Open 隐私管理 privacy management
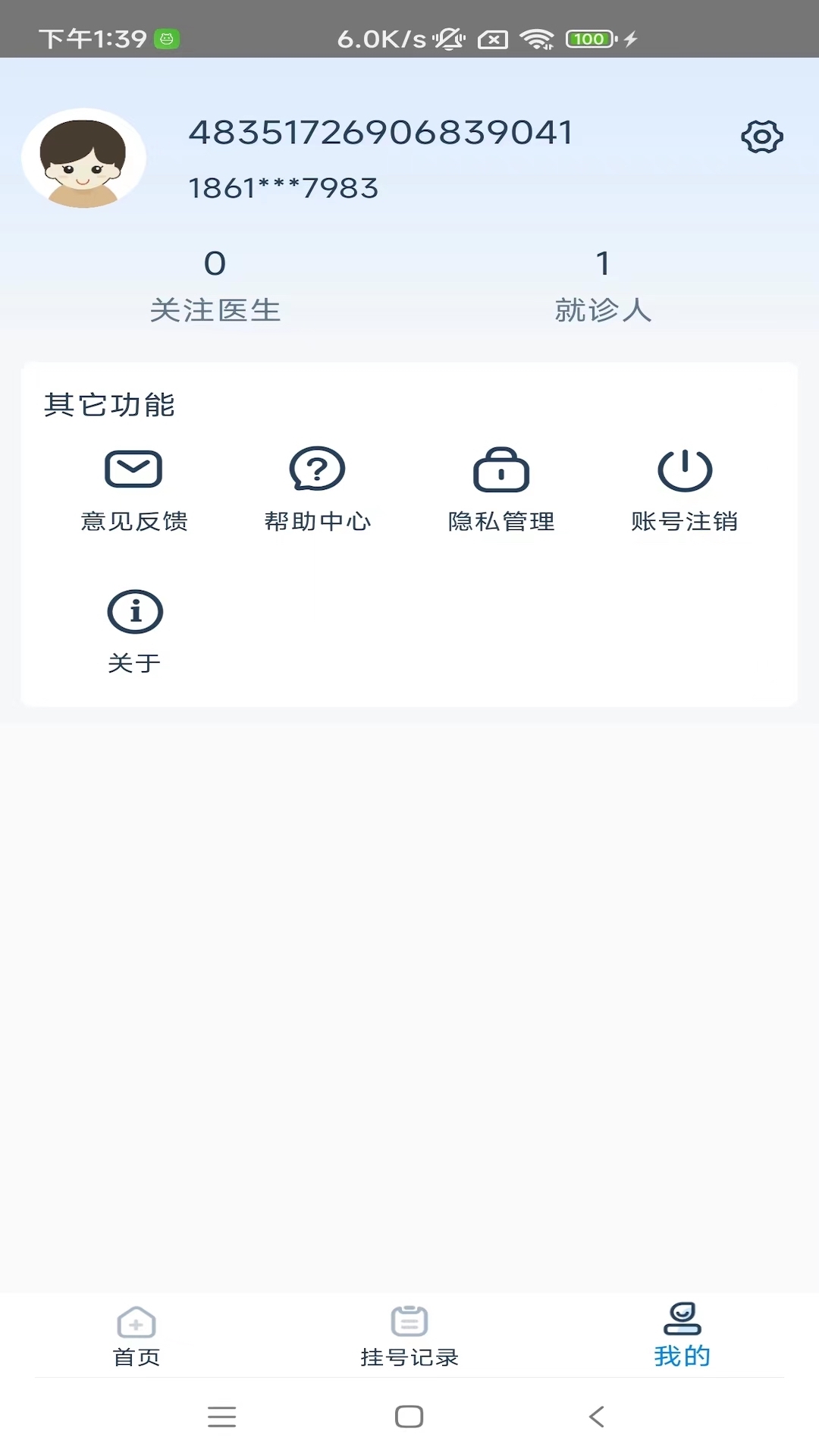This screenshot has width=819, height=1456. [x=501, y=468]
